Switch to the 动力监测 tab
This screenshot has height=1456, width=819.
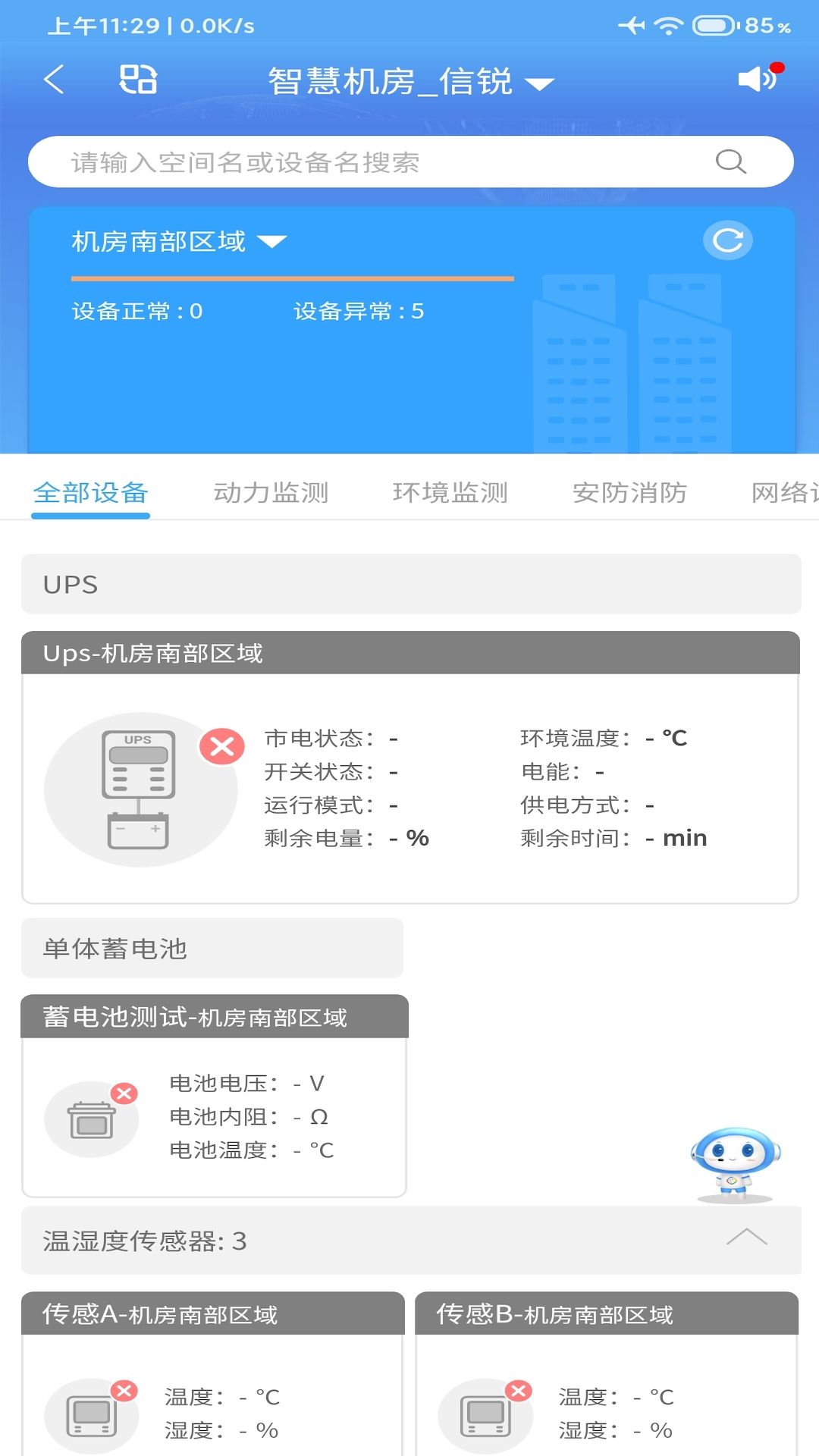click(270, 492)
